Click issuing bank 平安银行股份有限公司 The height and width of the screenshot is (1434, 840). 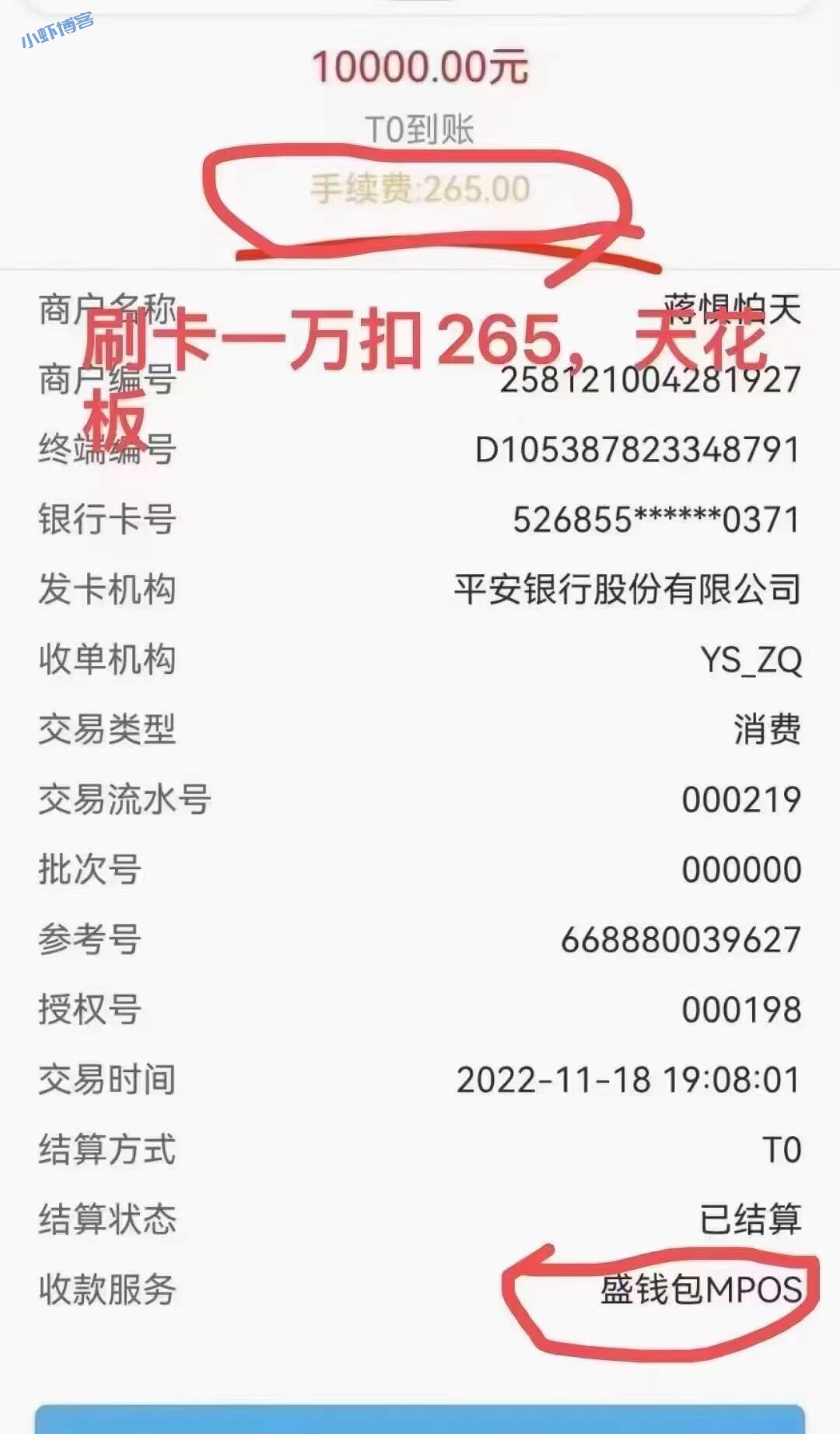(x=630, y=587)
